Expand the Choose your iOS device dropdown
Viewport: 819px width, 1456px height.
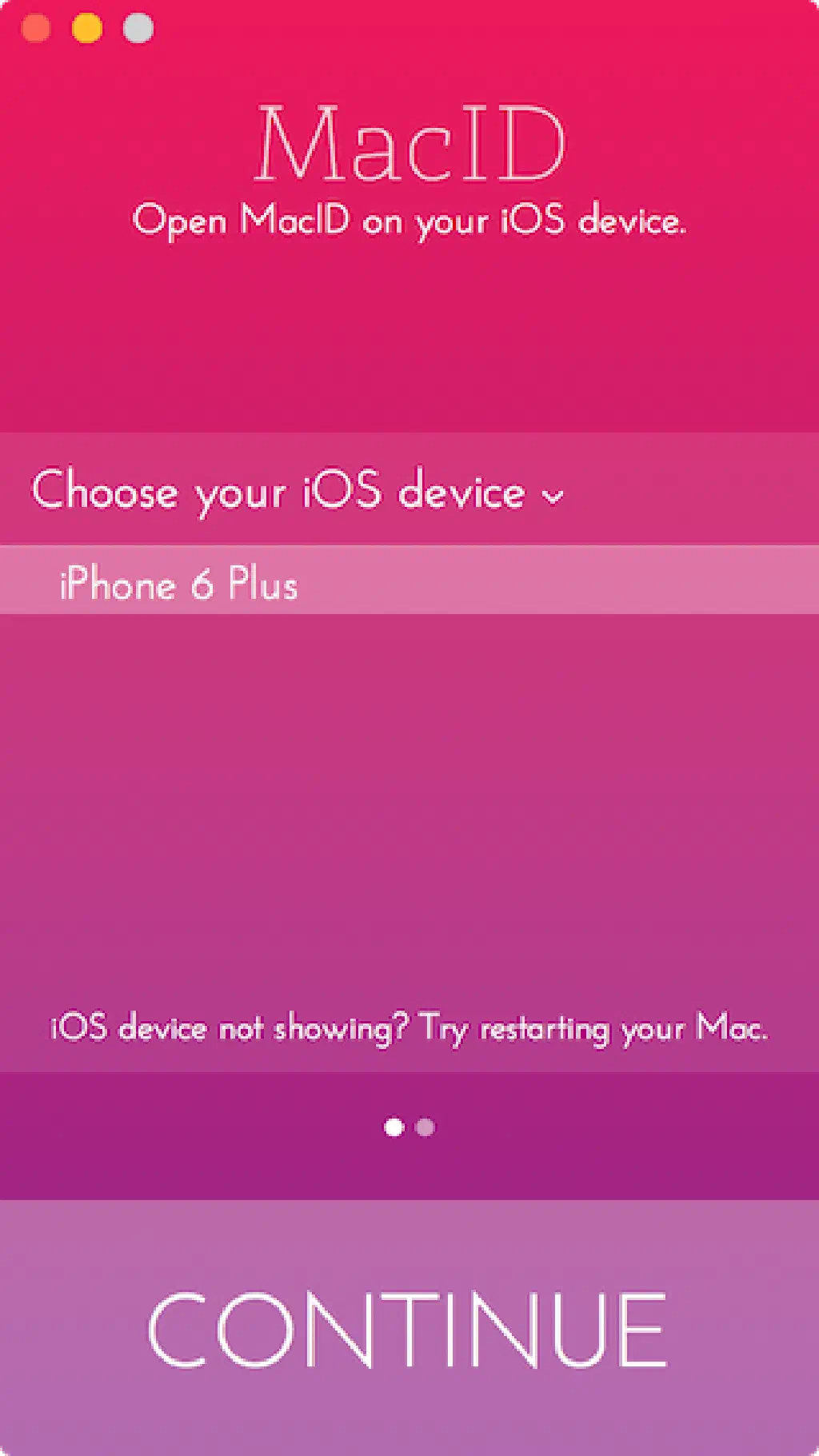(298, 490)
